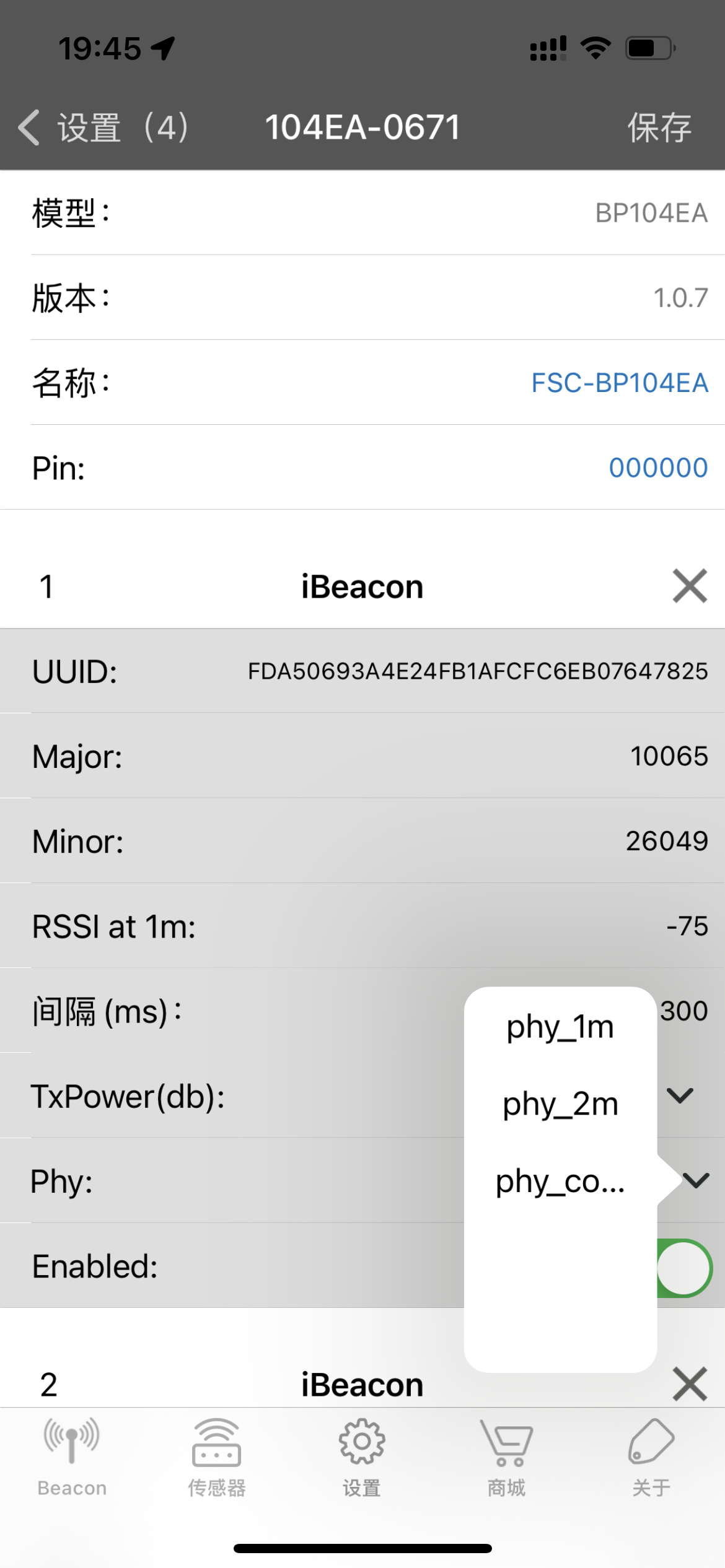This screenshot has width=725, height=1568.
Task: Remove iBeacon slot 1
Action: click(x=689, y=586)
